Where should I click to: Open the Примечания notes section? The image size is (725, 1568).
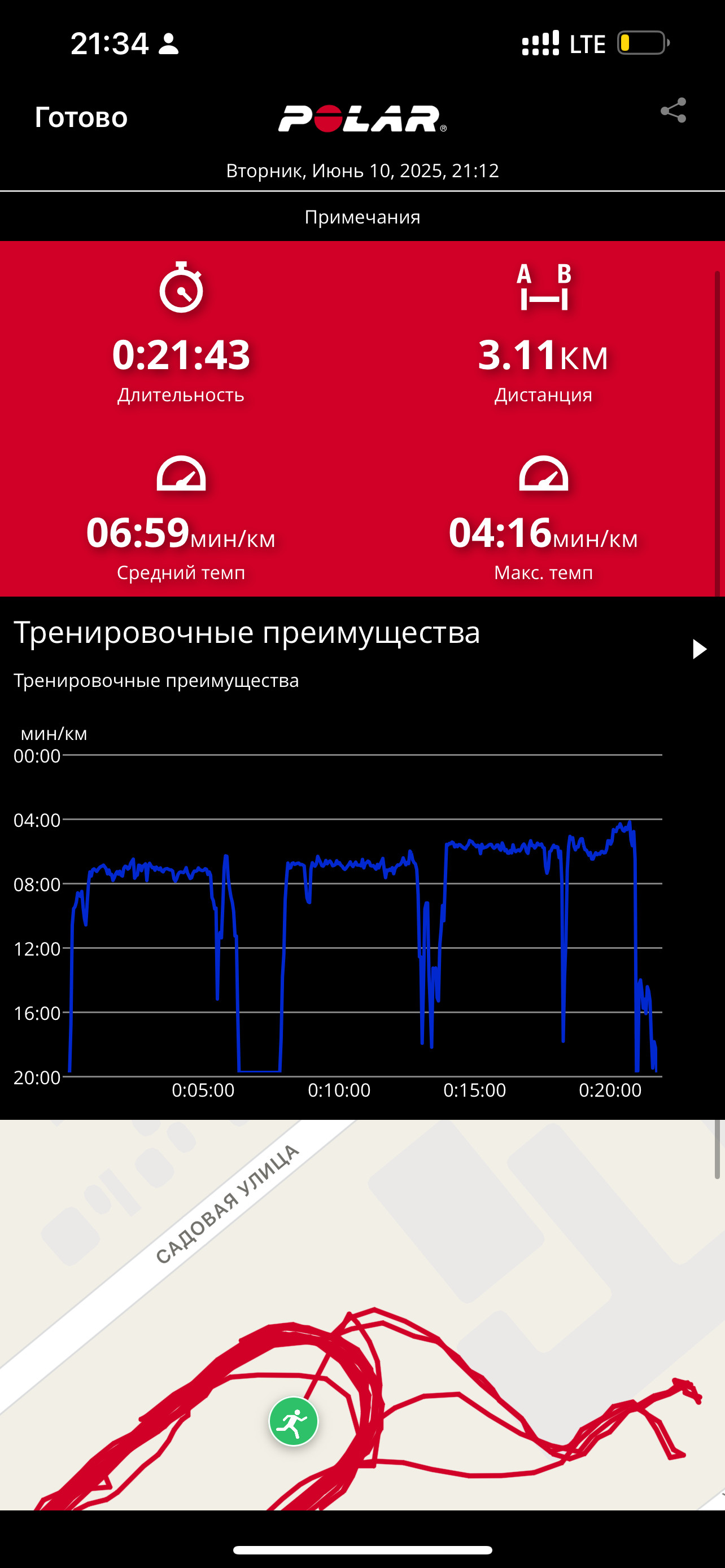362,217
